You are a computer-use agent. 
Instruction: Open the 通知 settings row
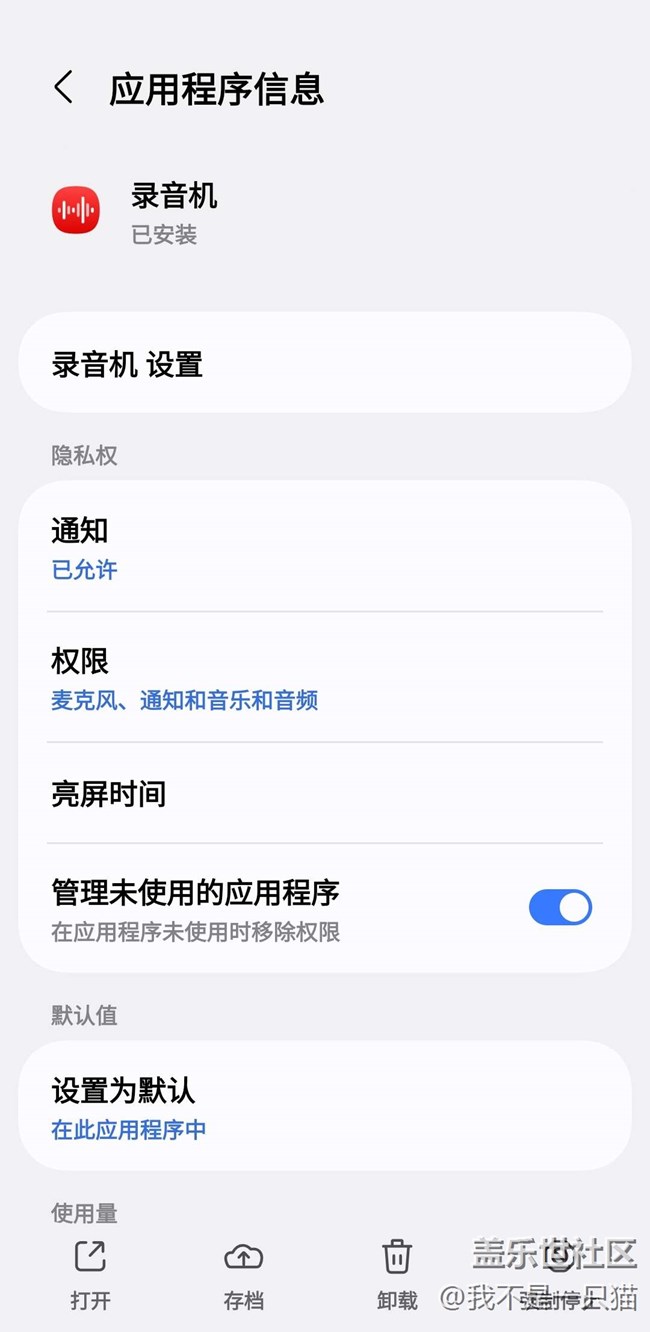(324, 548)
